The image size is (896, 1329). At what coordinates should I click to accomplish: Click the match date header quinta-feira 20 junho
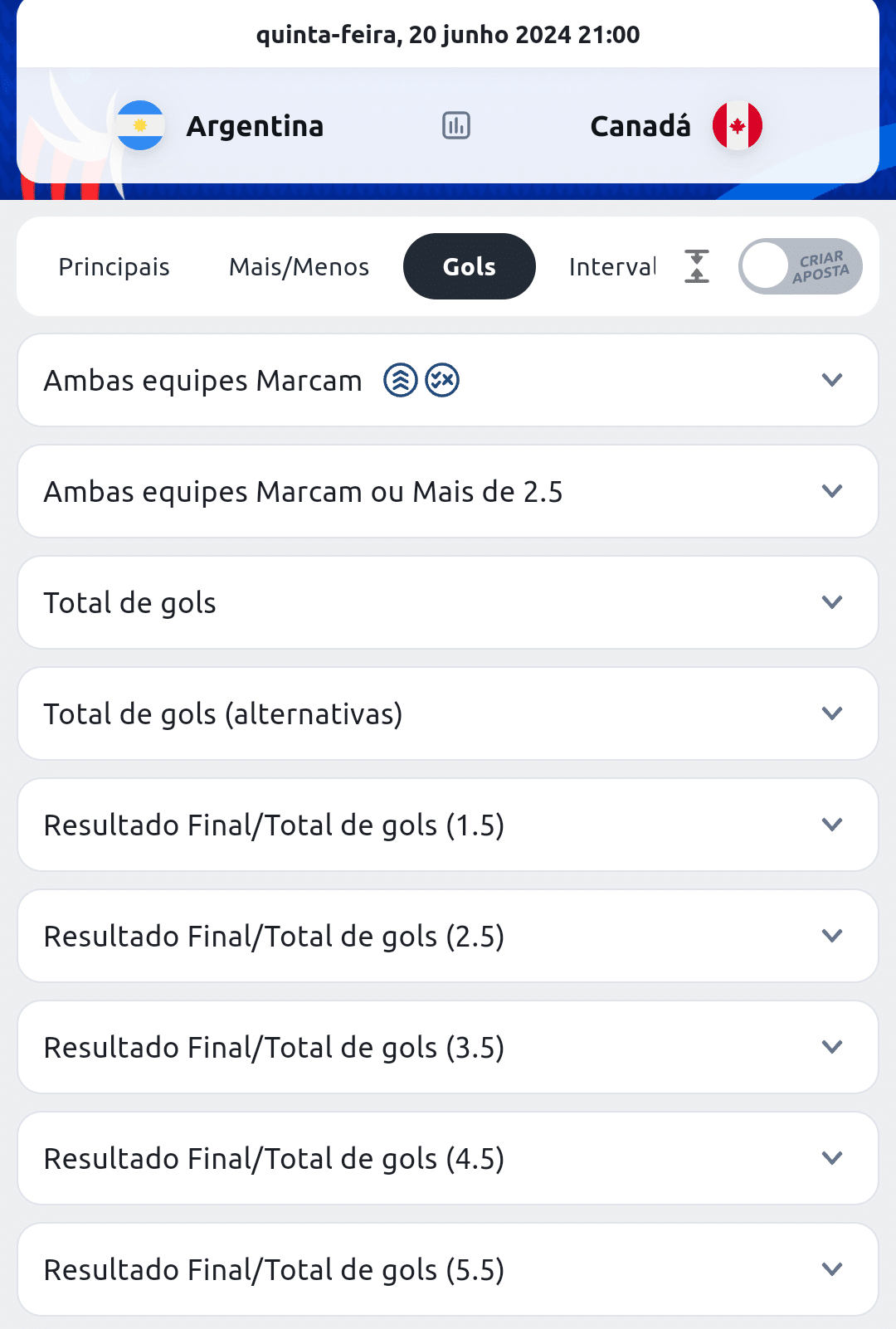click(448, 35)
